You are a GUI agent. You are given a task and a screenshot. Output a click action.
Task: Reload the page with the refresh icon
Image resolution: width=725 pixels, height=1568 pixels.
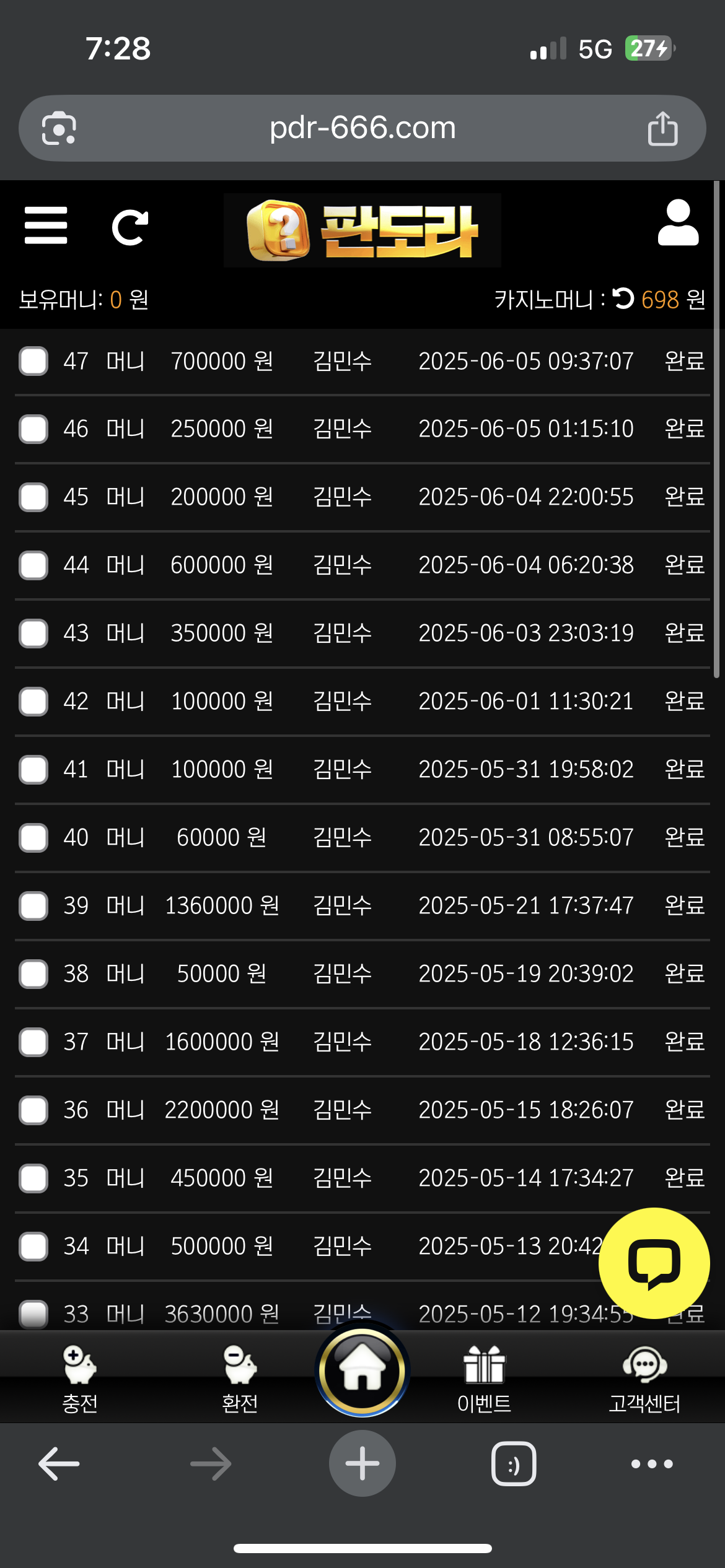point(130,227)
